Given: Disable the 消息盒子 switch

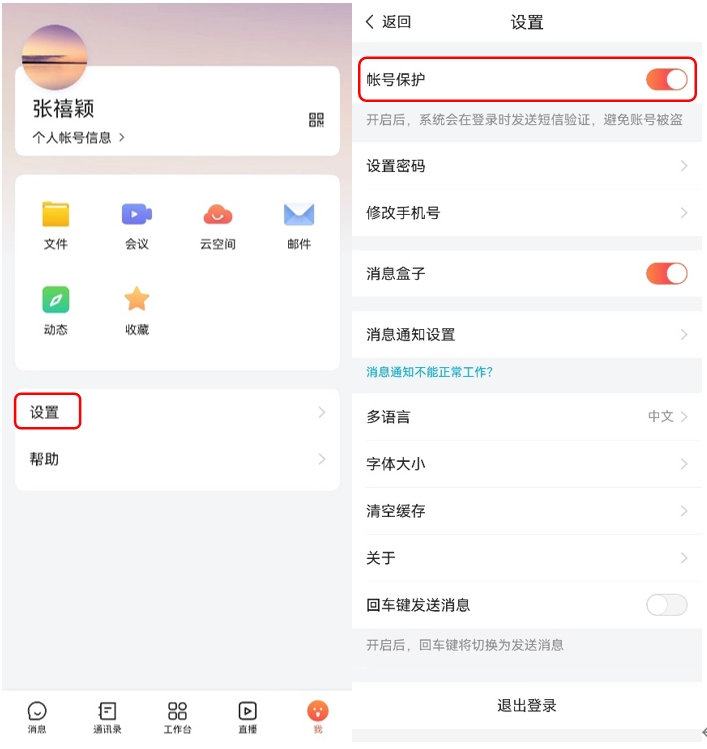Looking at the screenshot, I should click(666, 273).
